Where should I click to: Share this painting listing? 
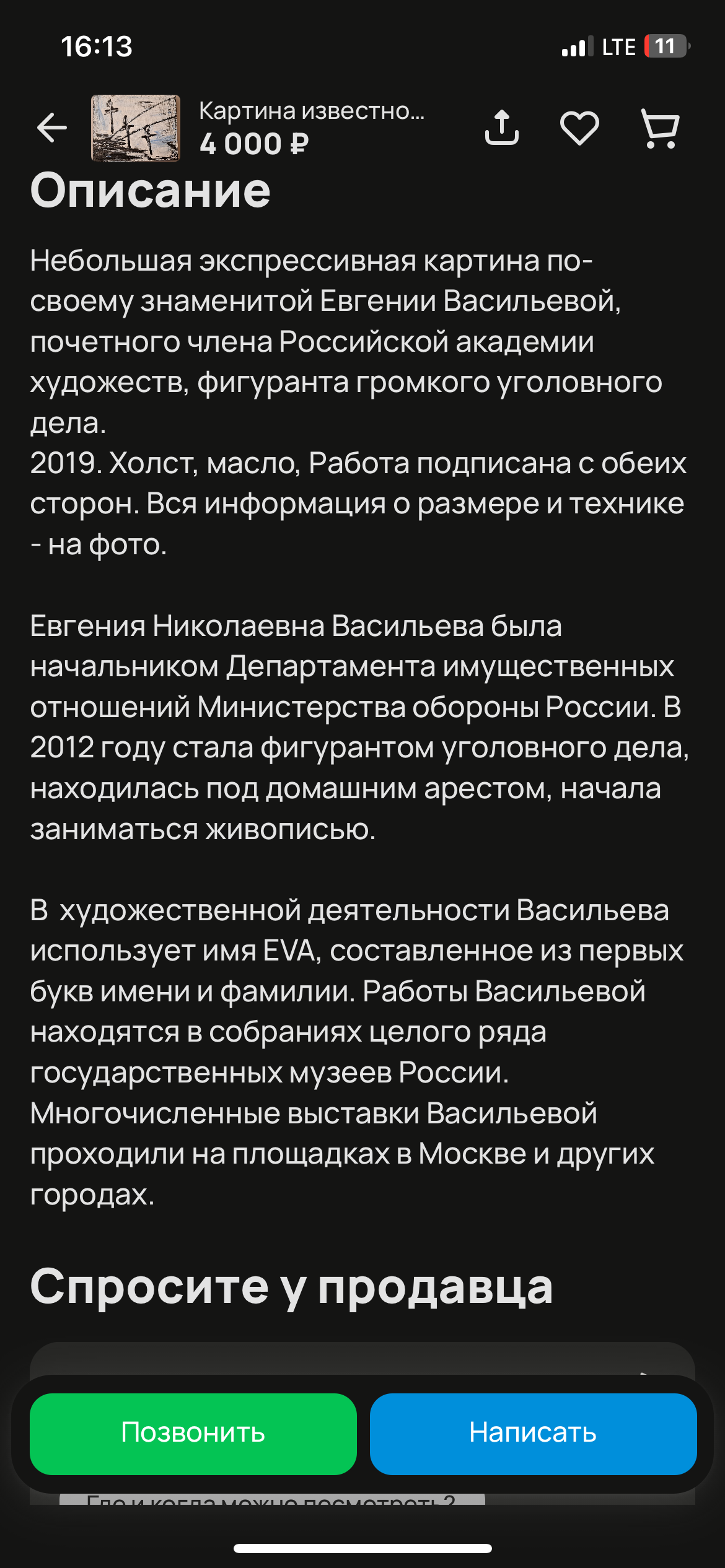click(x=501, y=128)
